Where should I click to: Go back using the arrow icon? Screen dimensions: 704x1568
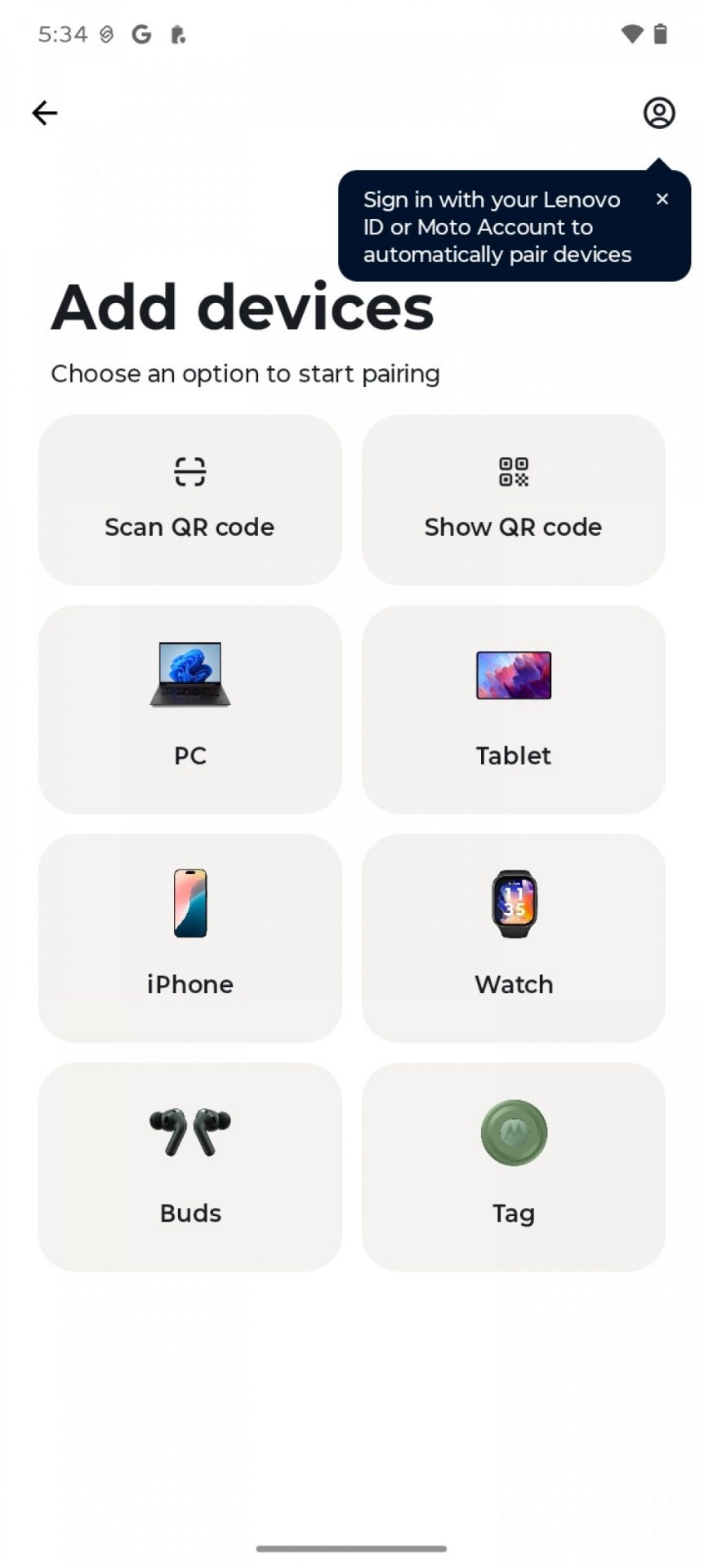(x=45, y=113)
